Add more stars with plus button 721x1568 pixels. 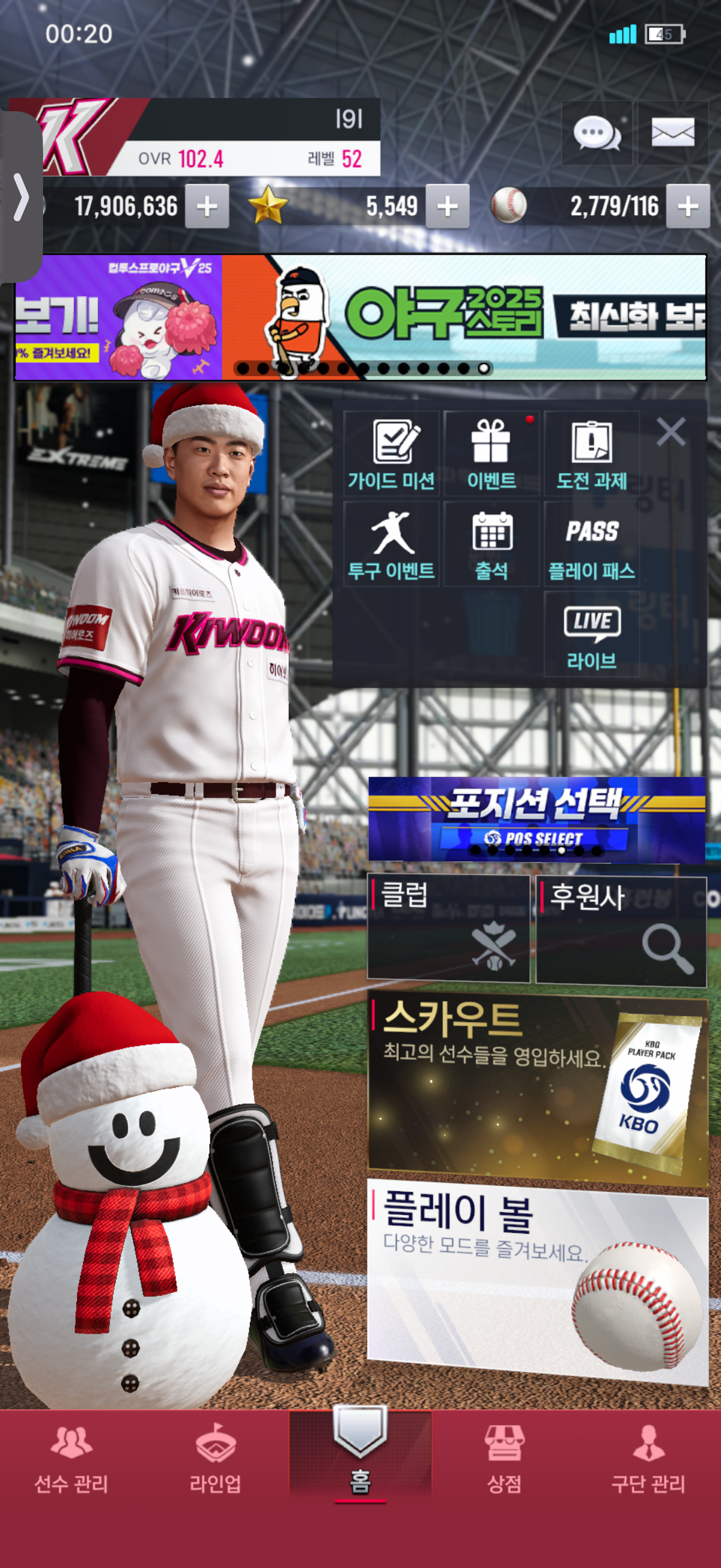pos(447,206)
